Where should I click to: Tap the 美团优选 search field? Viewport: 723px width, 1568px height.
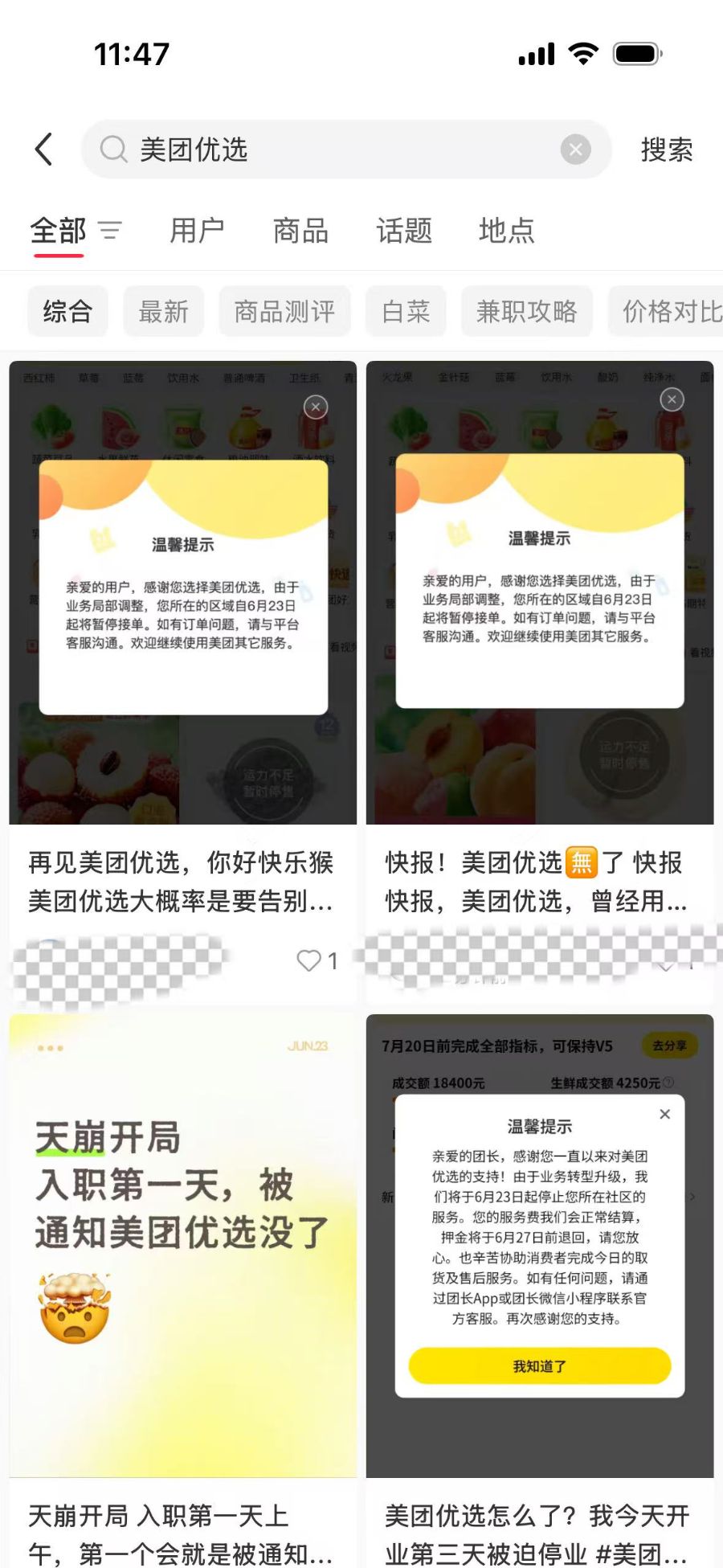click(337, 149)
